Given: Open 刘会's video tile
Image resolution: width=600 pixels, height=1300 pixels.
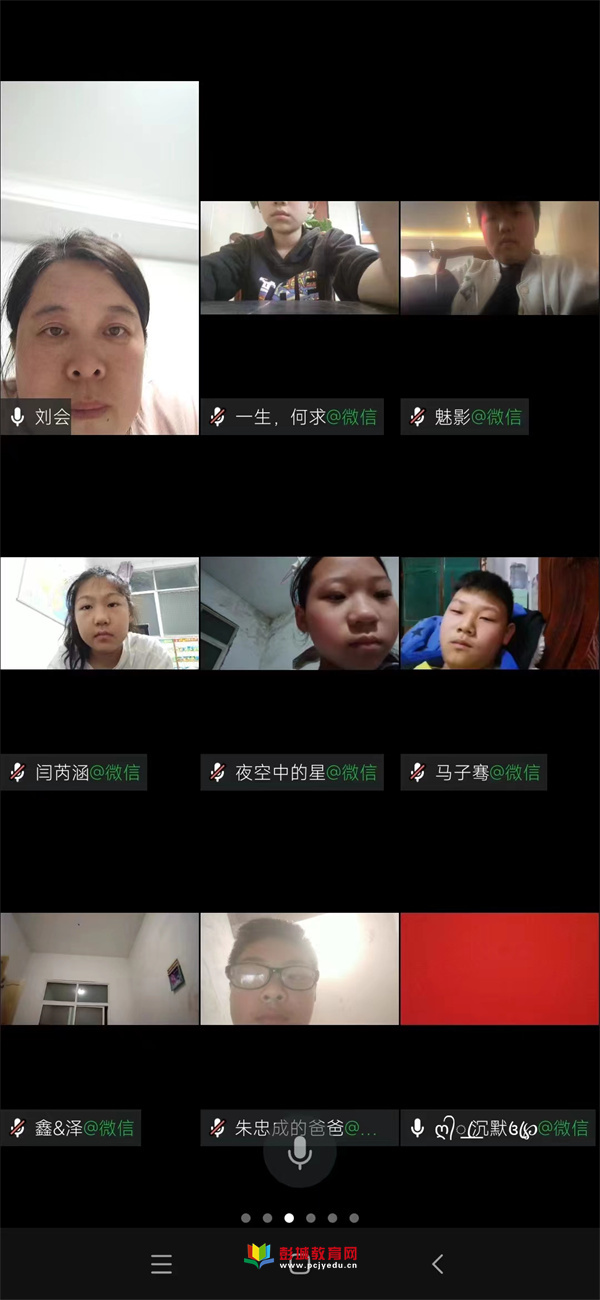Looking at the screenshot, I should pos(99,258).
